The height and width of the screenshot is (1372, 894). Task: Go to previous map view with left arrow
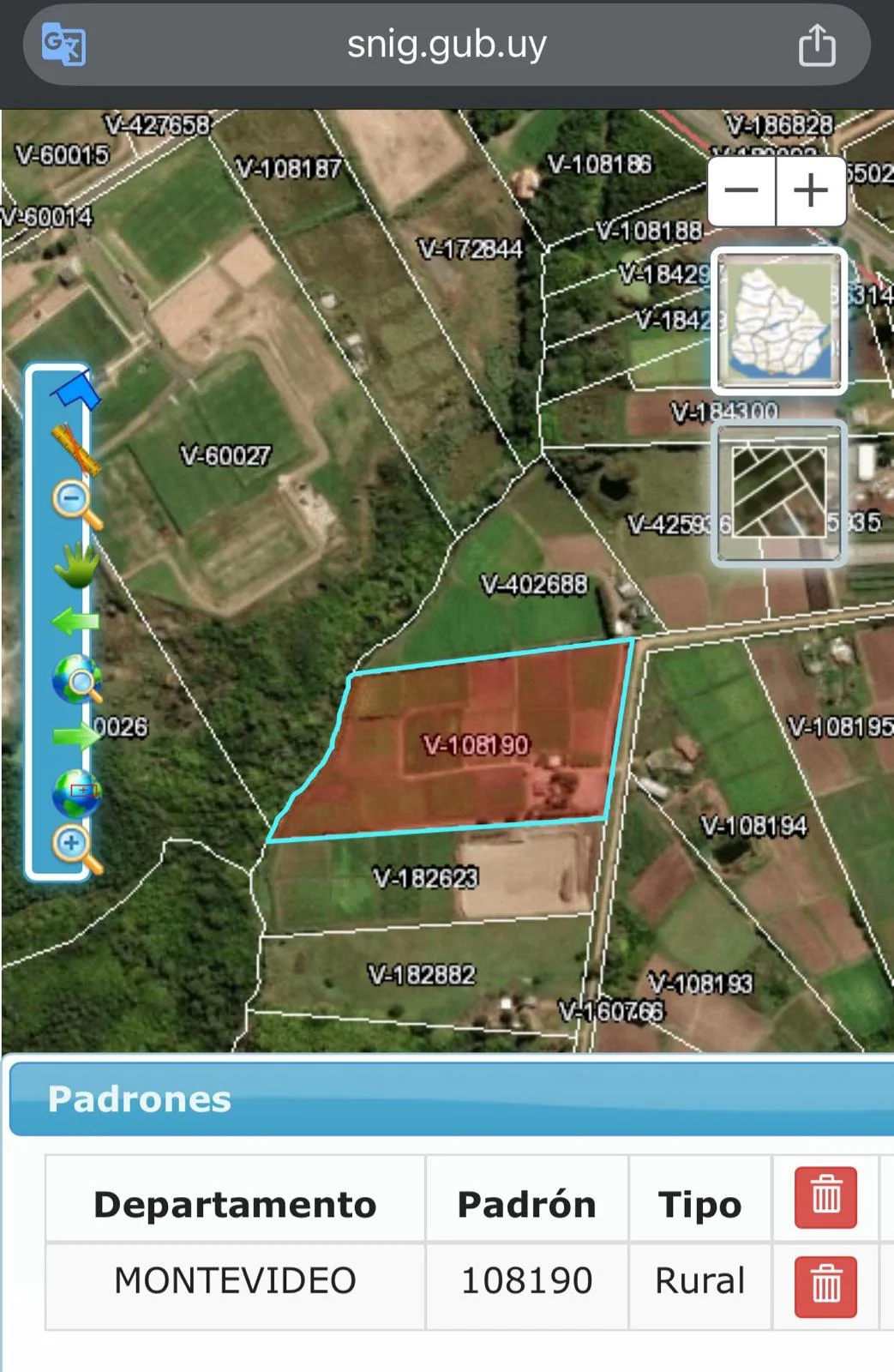(x=75, y=620)
